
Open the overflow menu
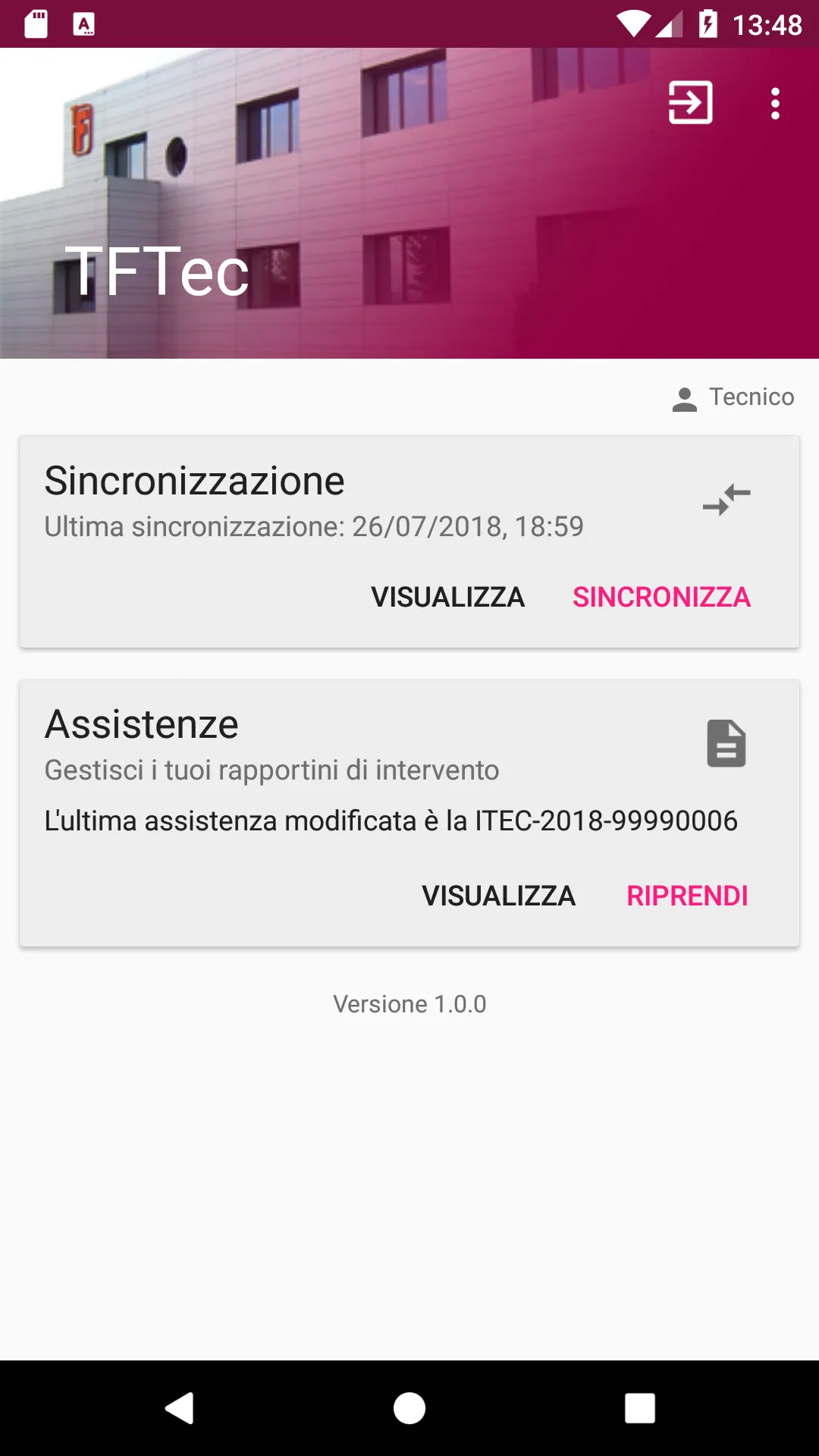pyautogui.click(x=774, y=103)
